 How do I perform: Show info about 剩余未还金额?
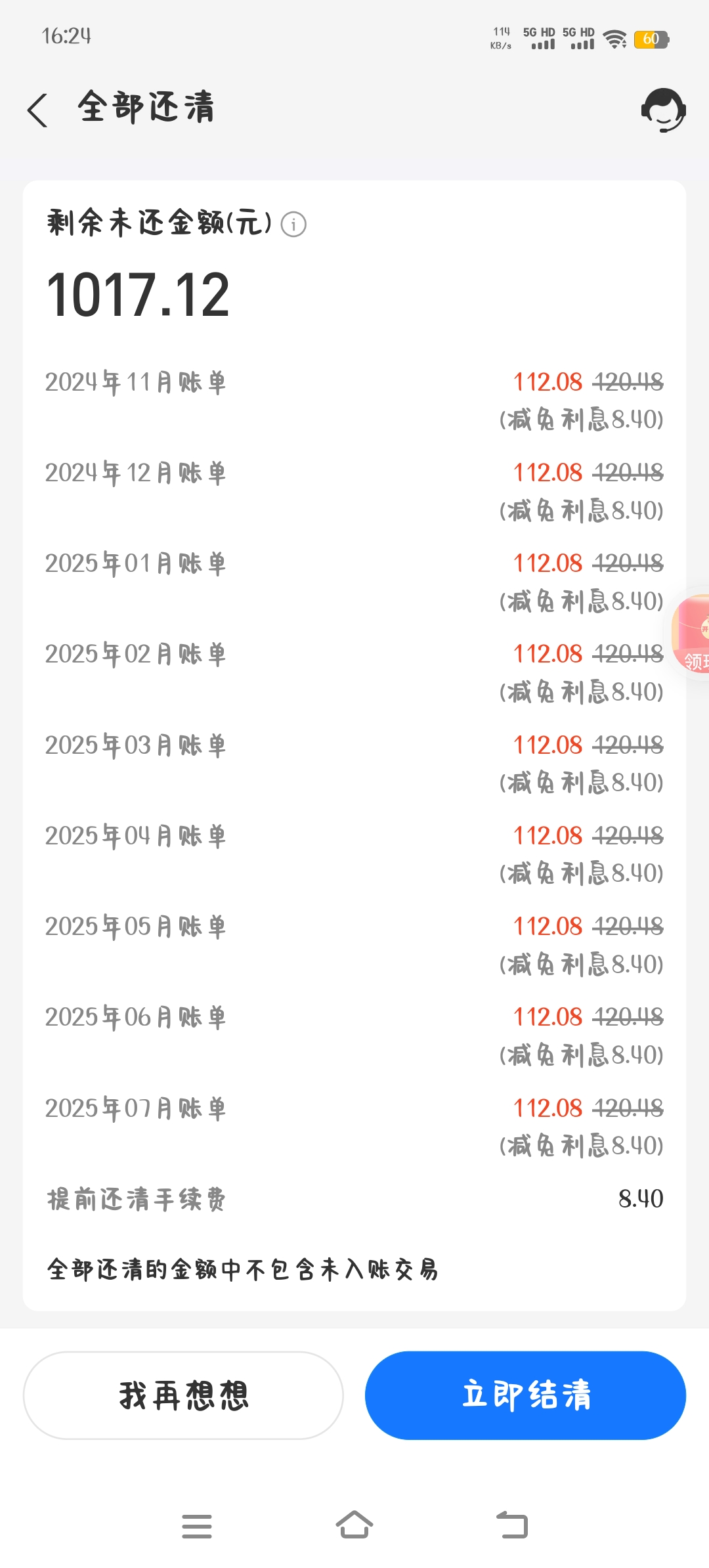point(293,225)
